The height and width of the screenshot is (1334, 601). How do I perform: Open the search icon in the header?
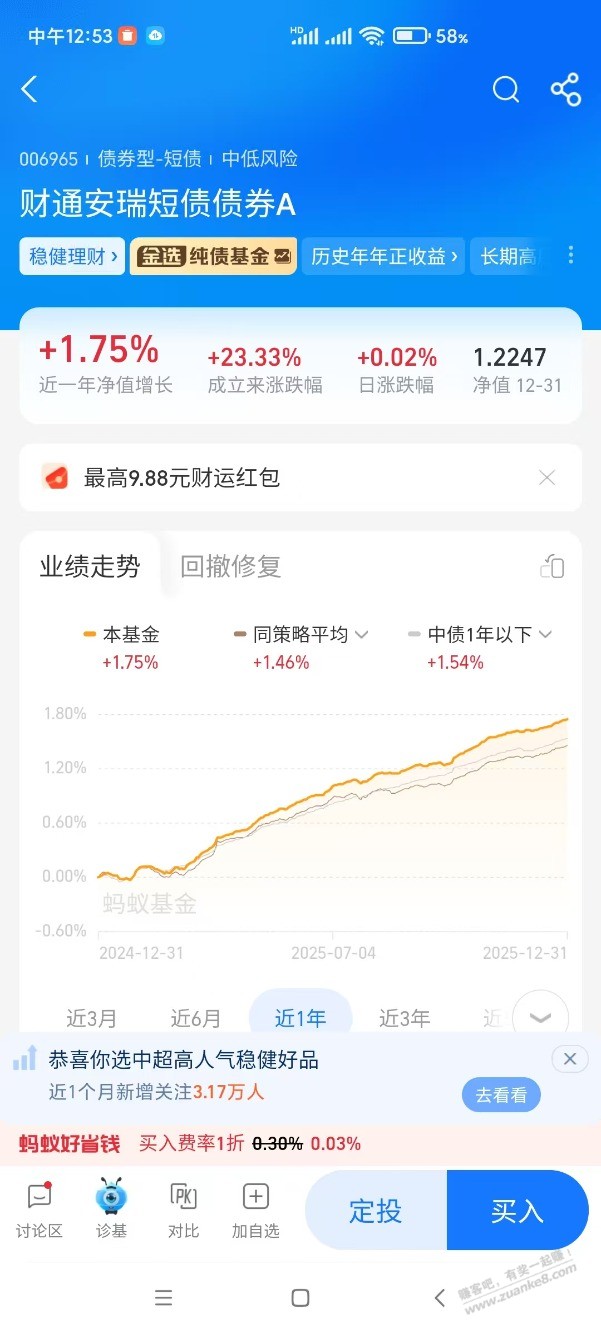[506, 90]
